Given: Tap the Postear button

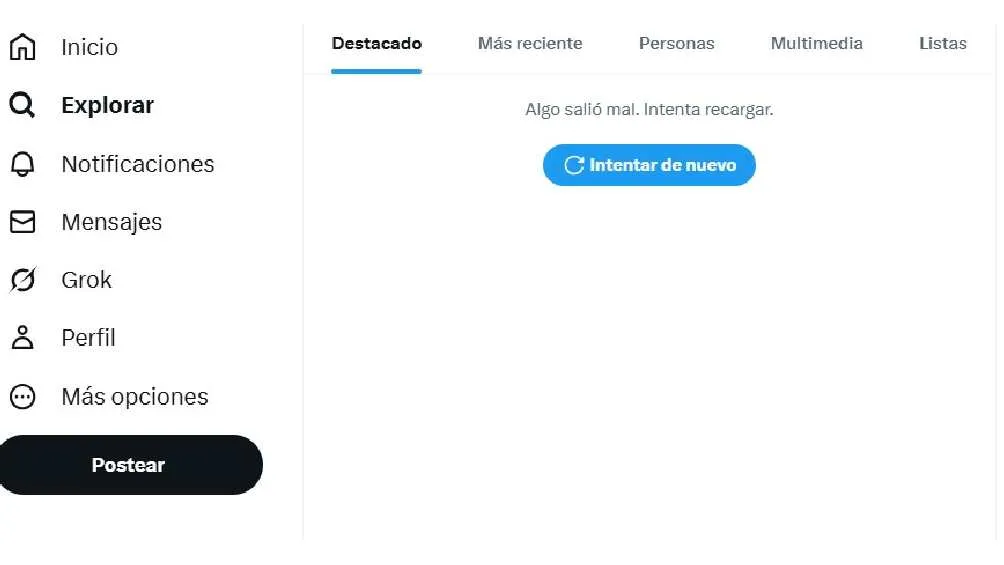Looking at the screenshot, I should click(129, 465).
